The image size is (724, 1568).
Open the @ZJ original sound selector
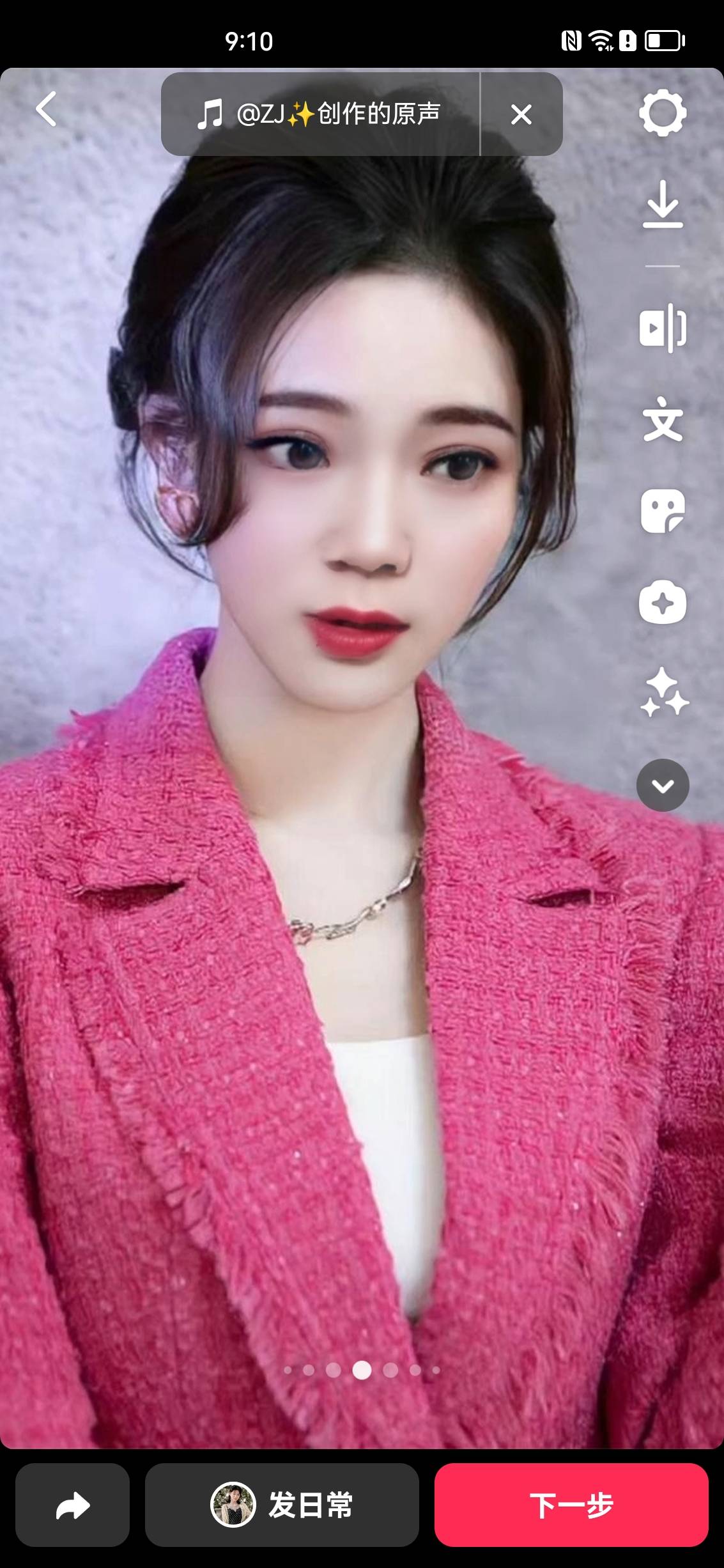[x=320, y=114]
